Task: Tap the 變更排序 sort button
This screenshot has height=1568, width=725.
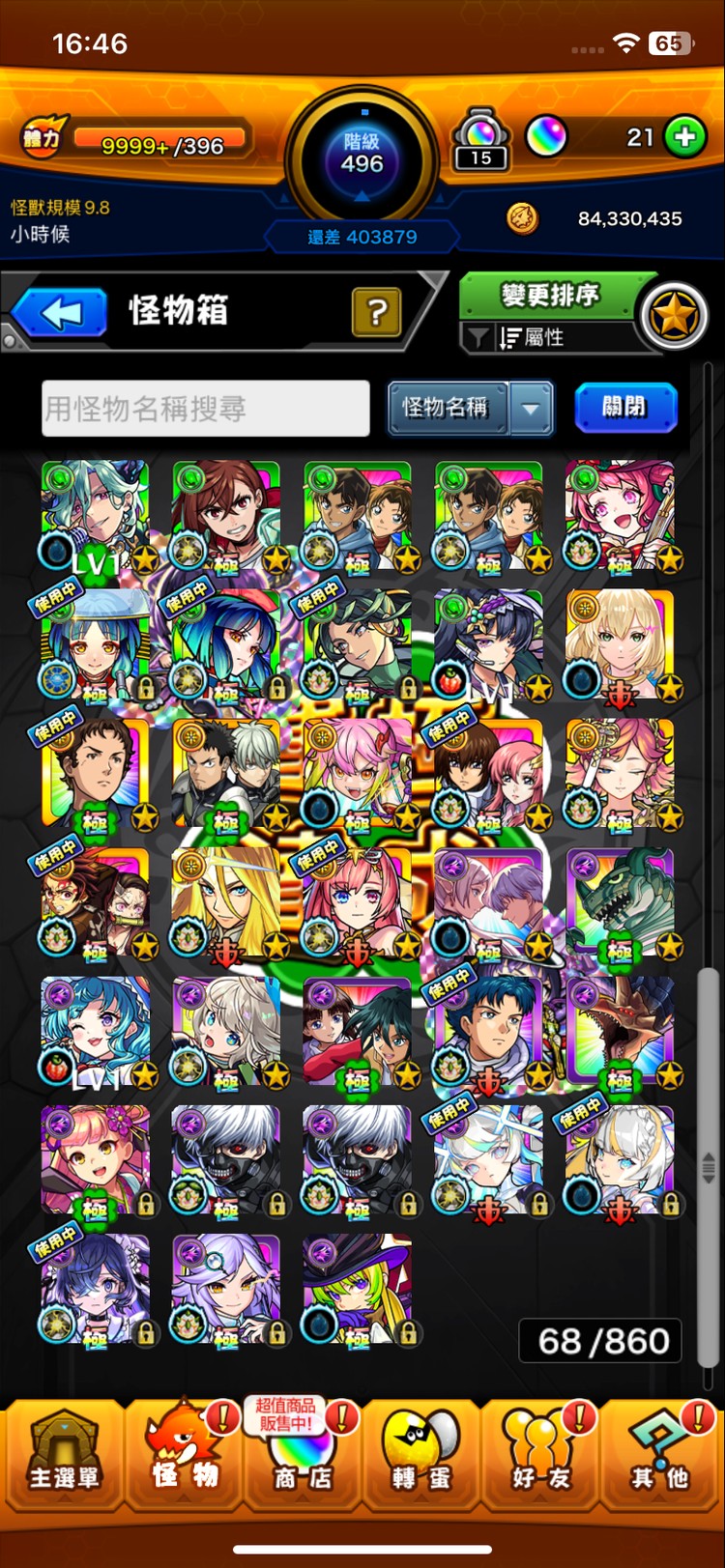Action: 549,295
